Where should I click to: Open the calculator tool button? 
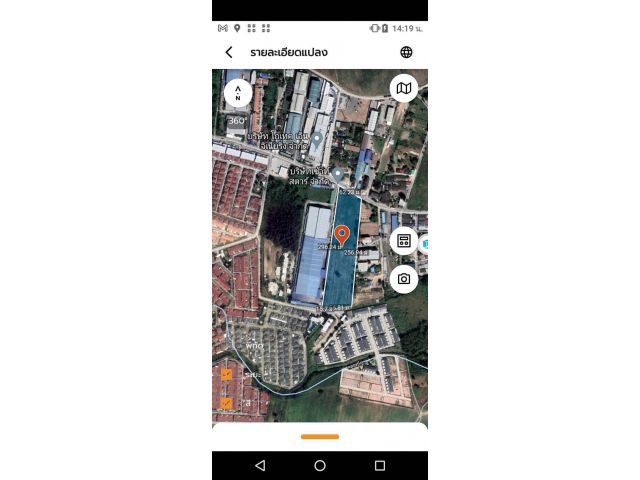(404, 241)
